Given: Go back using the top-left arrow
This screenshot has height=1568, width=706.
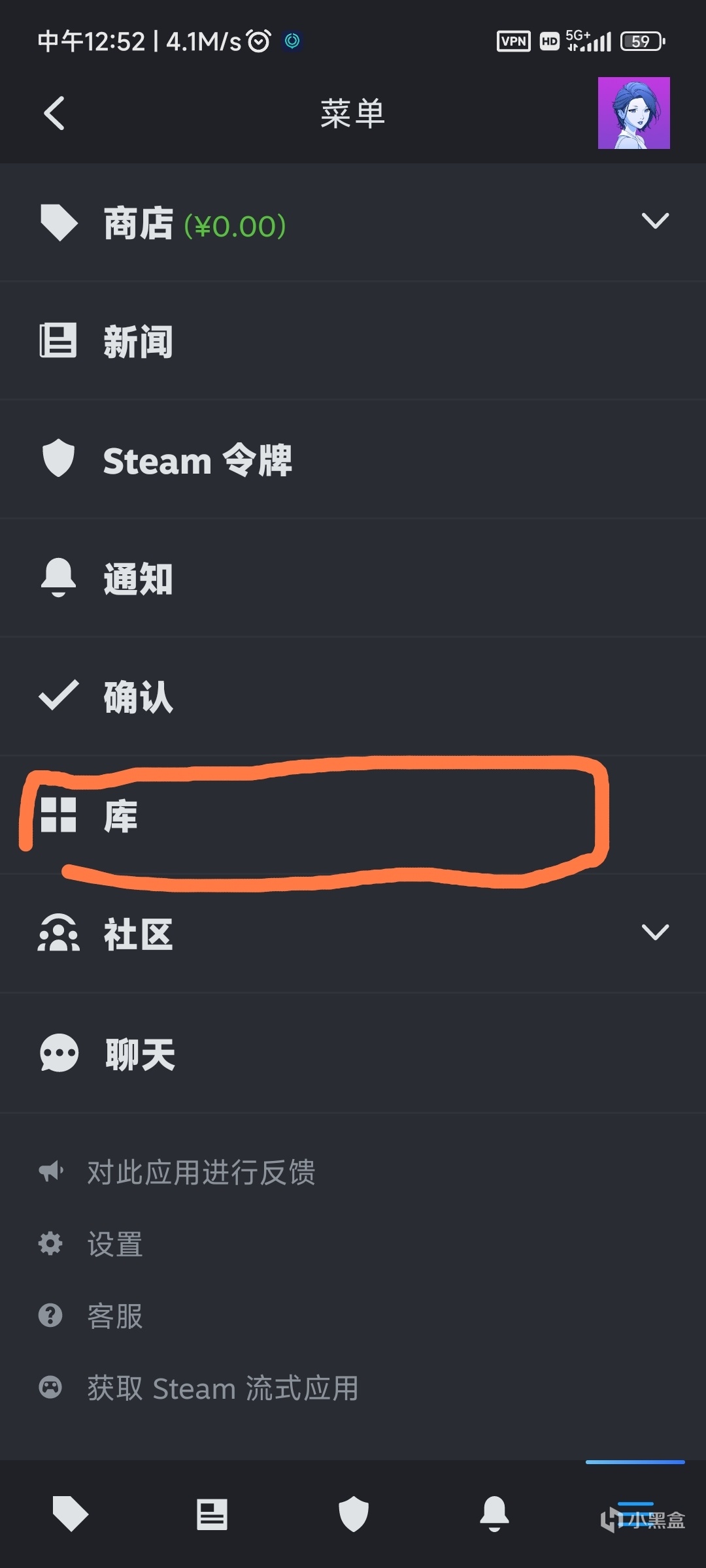Looking at the screenshot, I should [54, 113].
